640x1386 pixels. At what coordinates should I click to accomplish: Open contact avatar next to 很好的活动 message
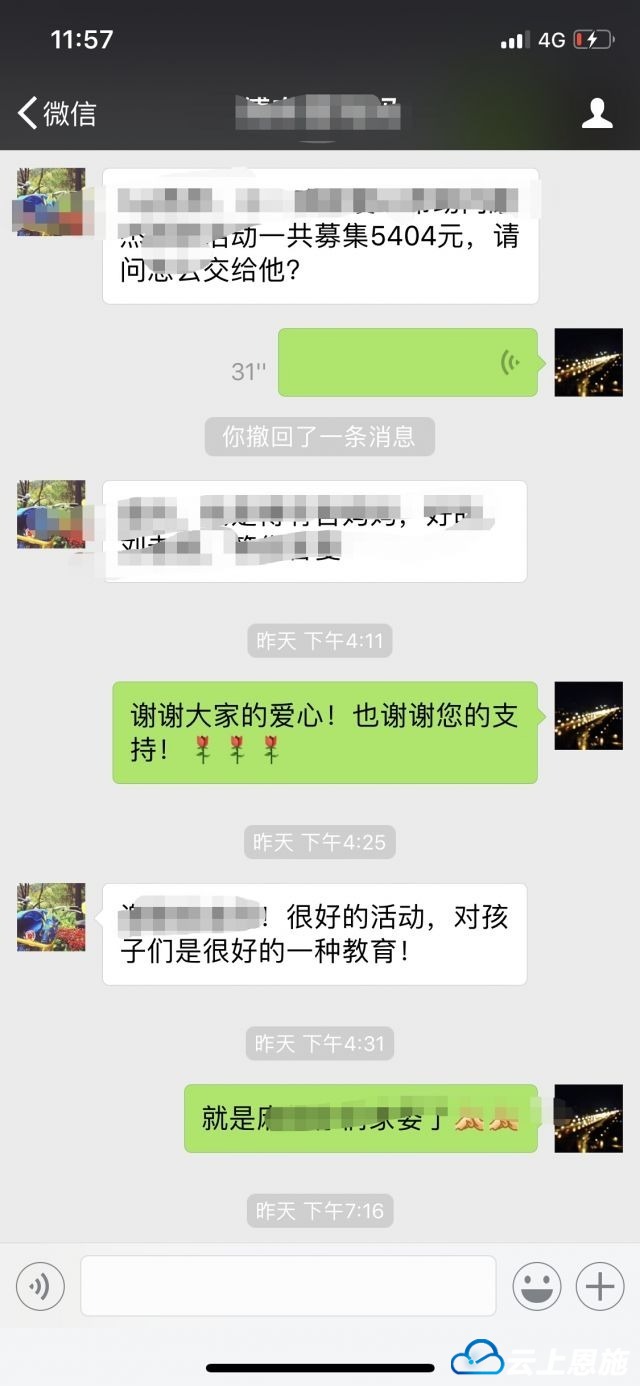(51, 916)
